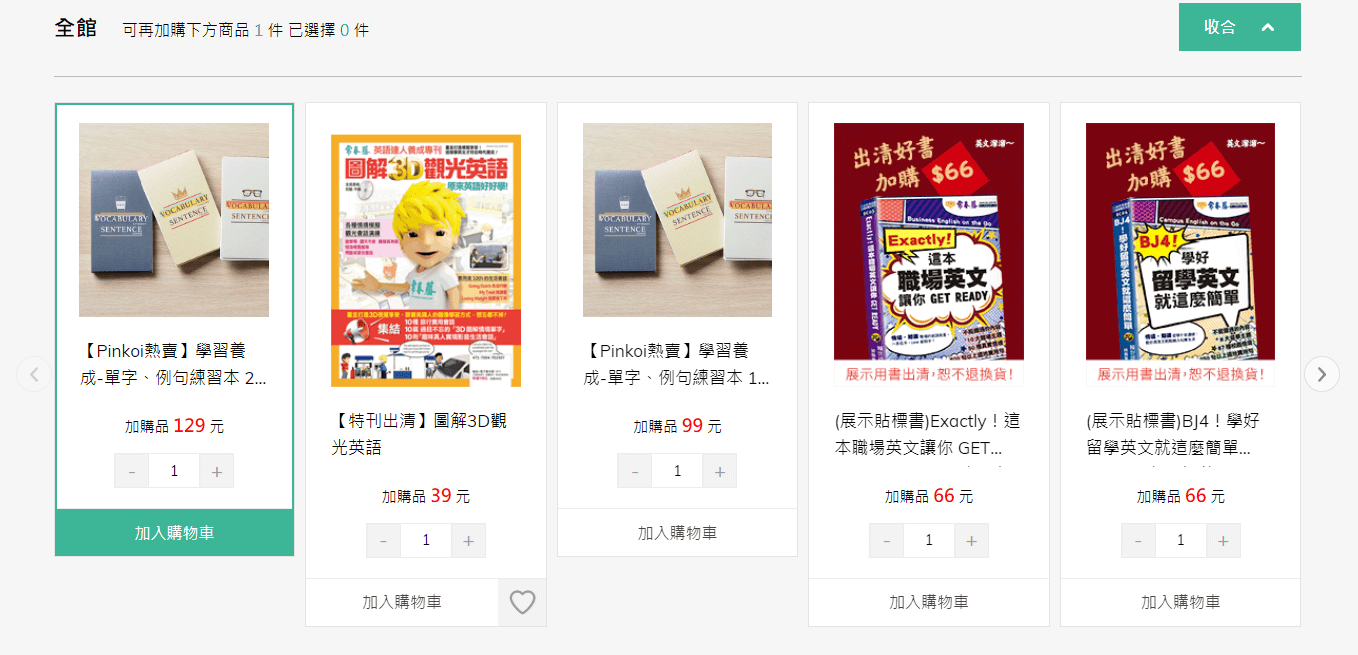Open the BJ4 留學英文 product image
The width and height of the screenshot is (1358, 655).
(1180, 255)
